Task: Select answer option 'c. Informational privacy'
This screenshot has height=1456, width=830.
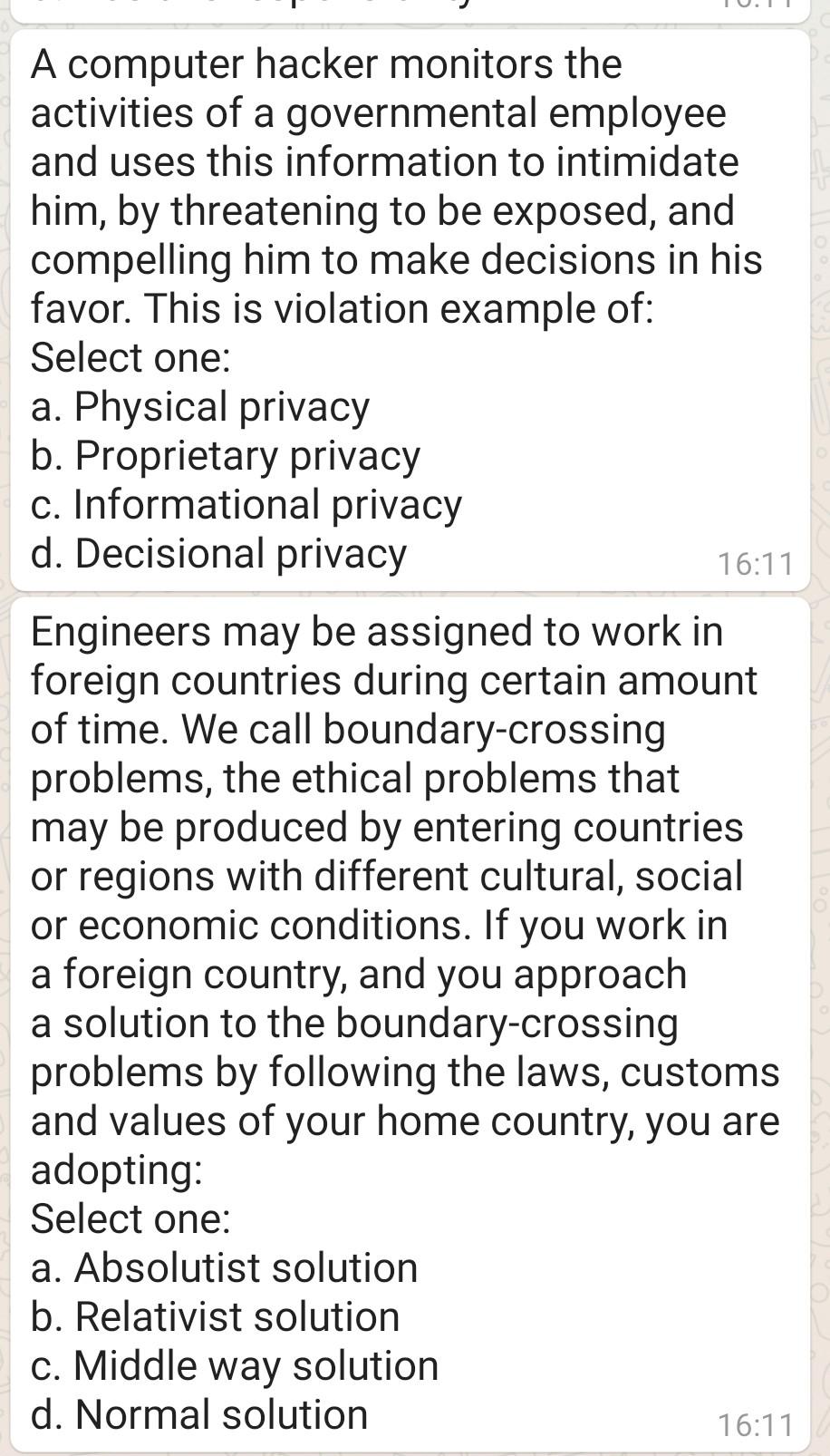Action: coord(246,506)
